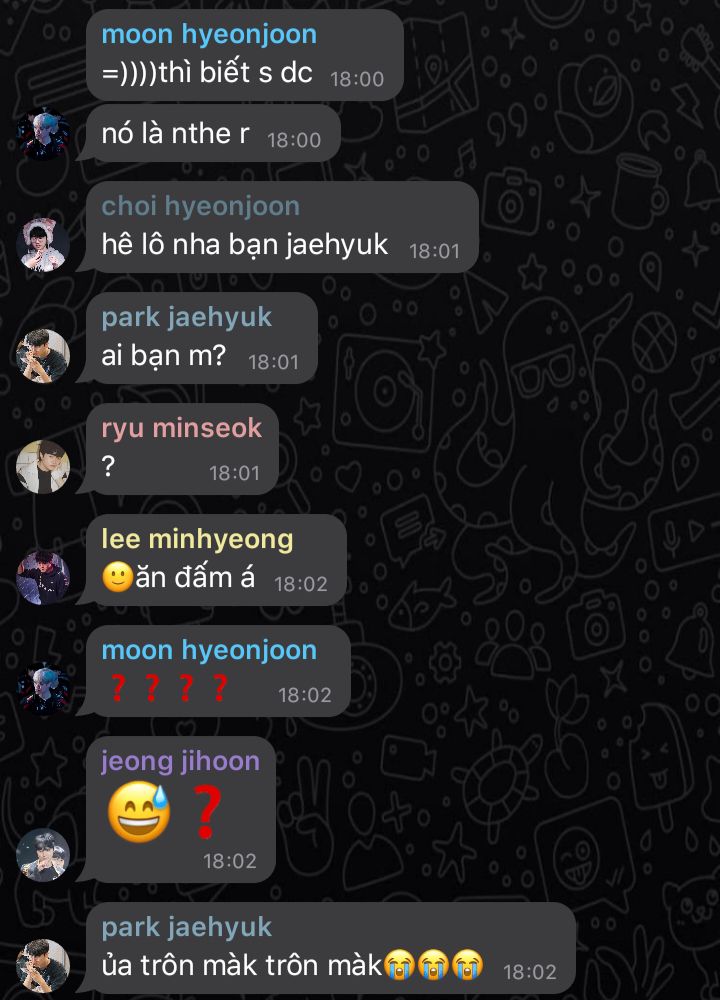Open lee minhyeong's profile photo
The height and width of the screenshot is (1000, 720).
point(43,578)
